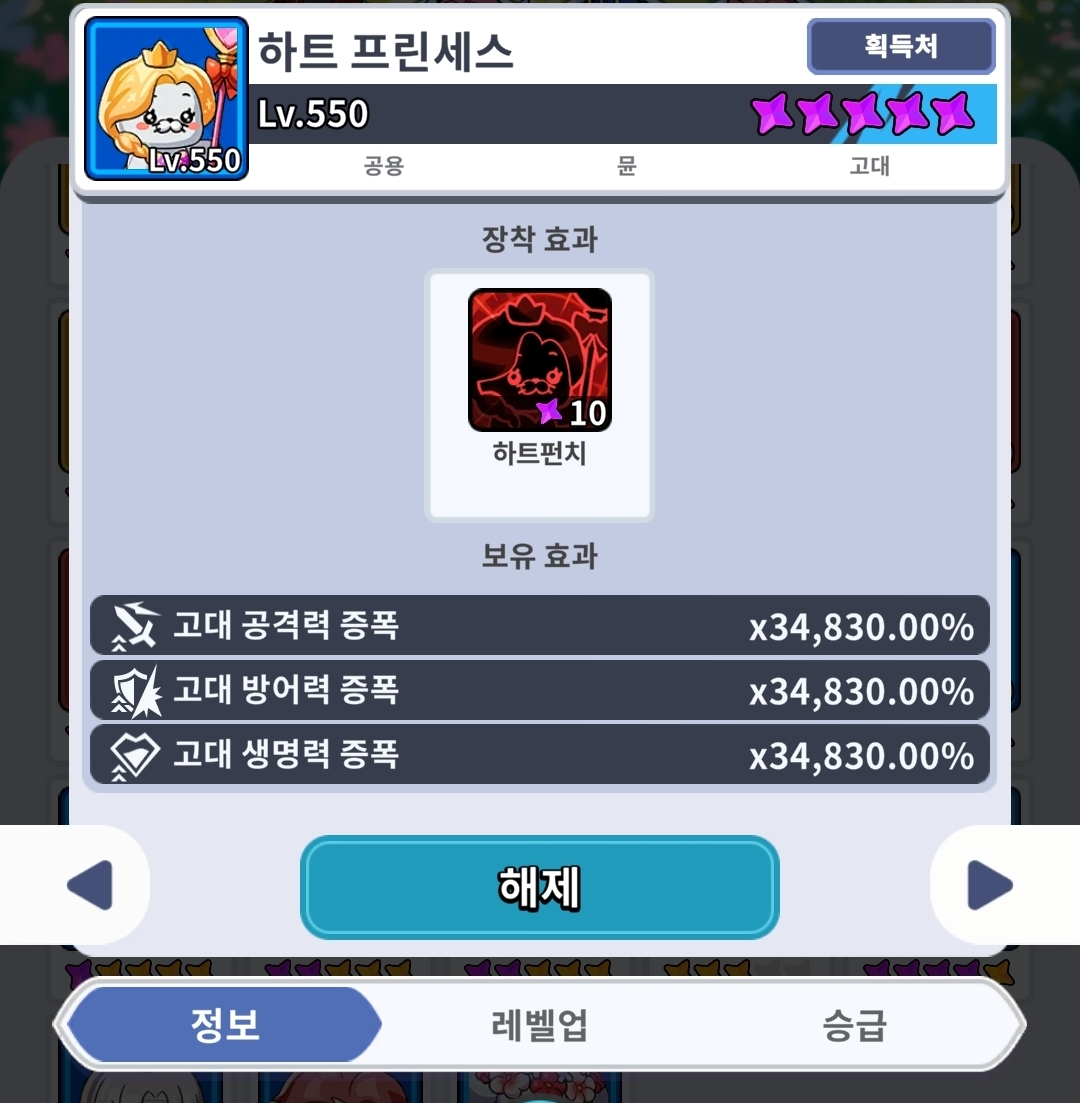
Task: Tap the 획득처 button
Action: tap(901, 46)
